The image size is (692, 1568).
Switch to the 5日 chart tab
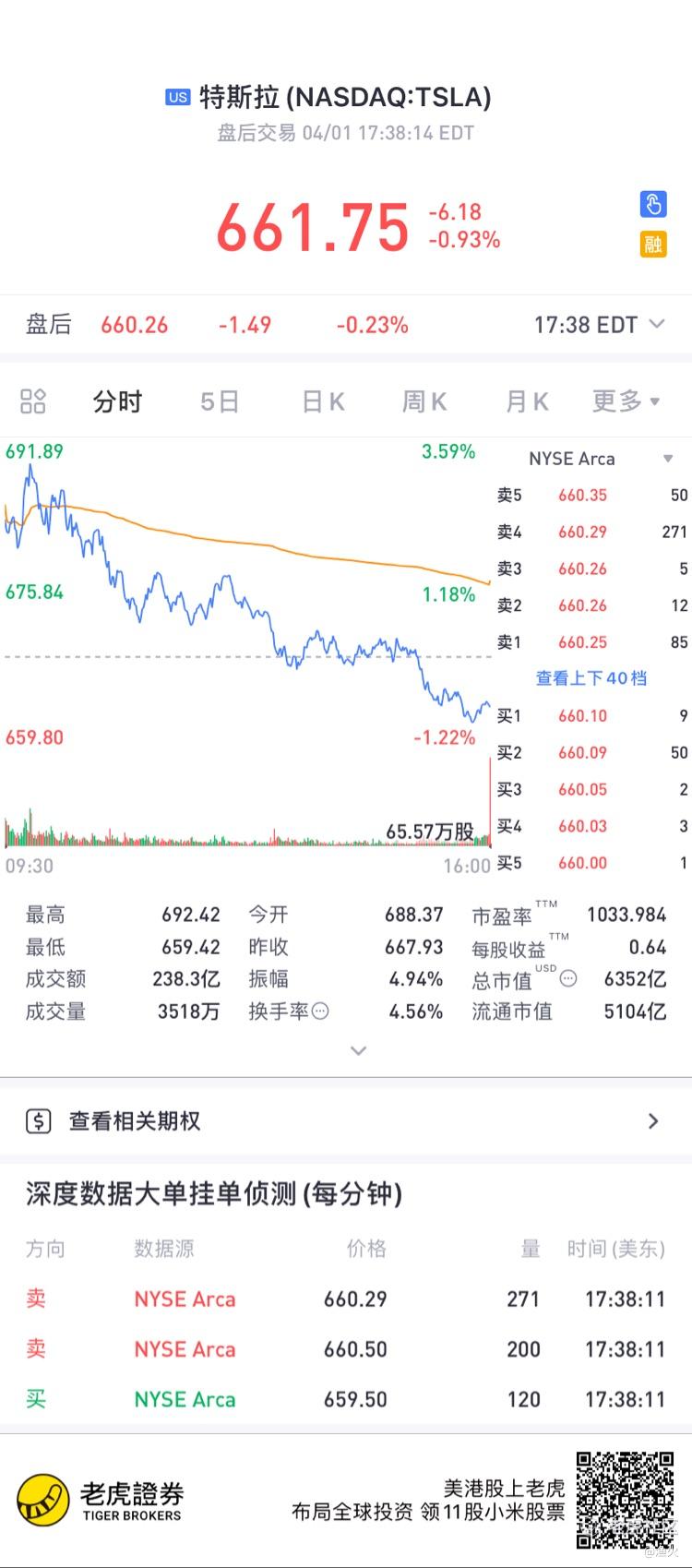pos(220,401)
